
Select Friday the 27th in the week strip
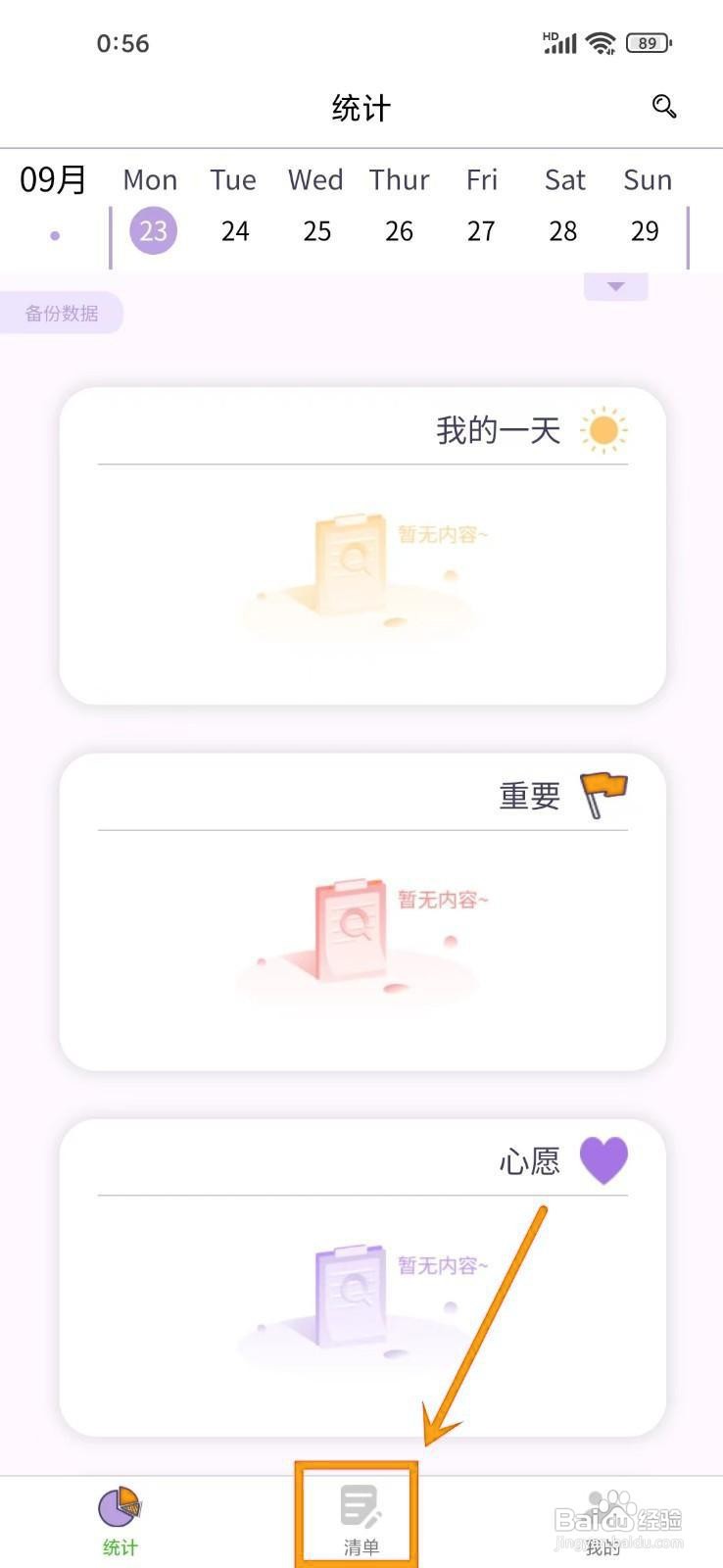click(481, 230)
